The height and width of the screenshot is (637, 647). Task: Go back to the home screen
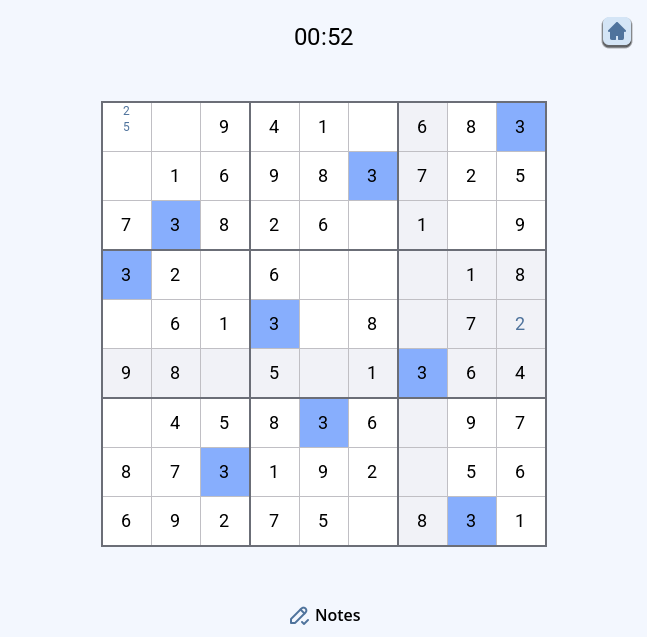click(x=617, y=32)
